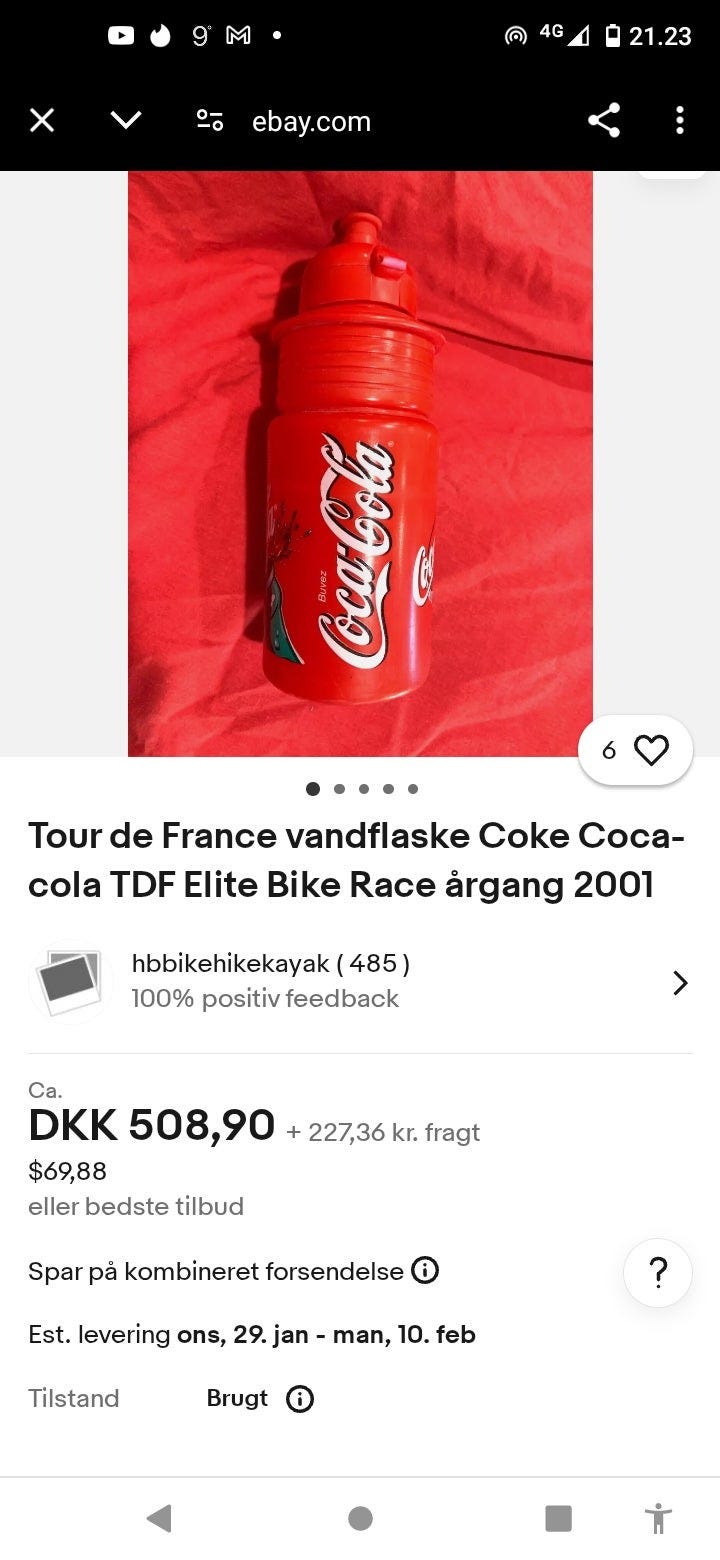Tap the Coca-Cola bottle photo
Screen dimensions: 720x1560
click(360, 460)
